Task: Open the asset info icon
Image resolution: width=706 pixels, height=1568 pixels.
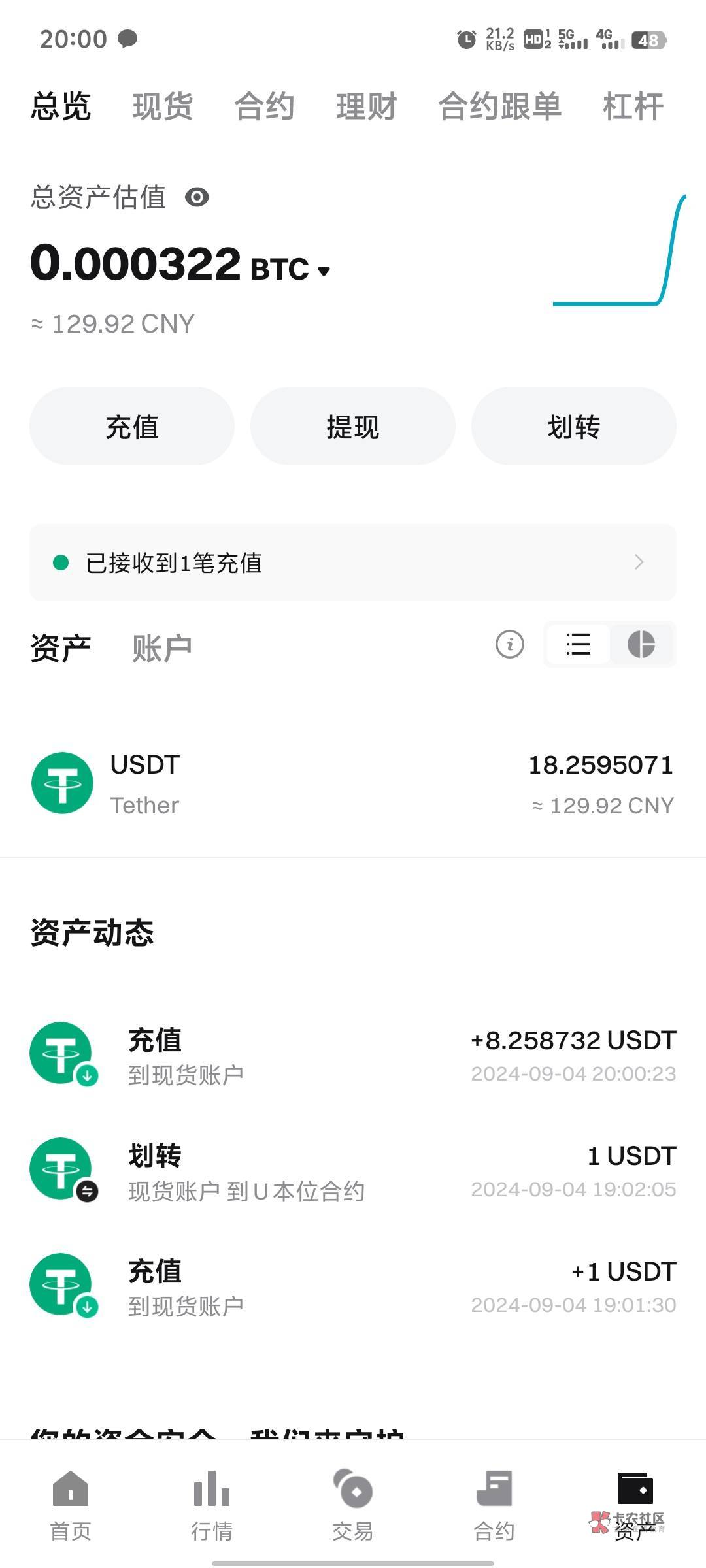Action: click(510, 645)
